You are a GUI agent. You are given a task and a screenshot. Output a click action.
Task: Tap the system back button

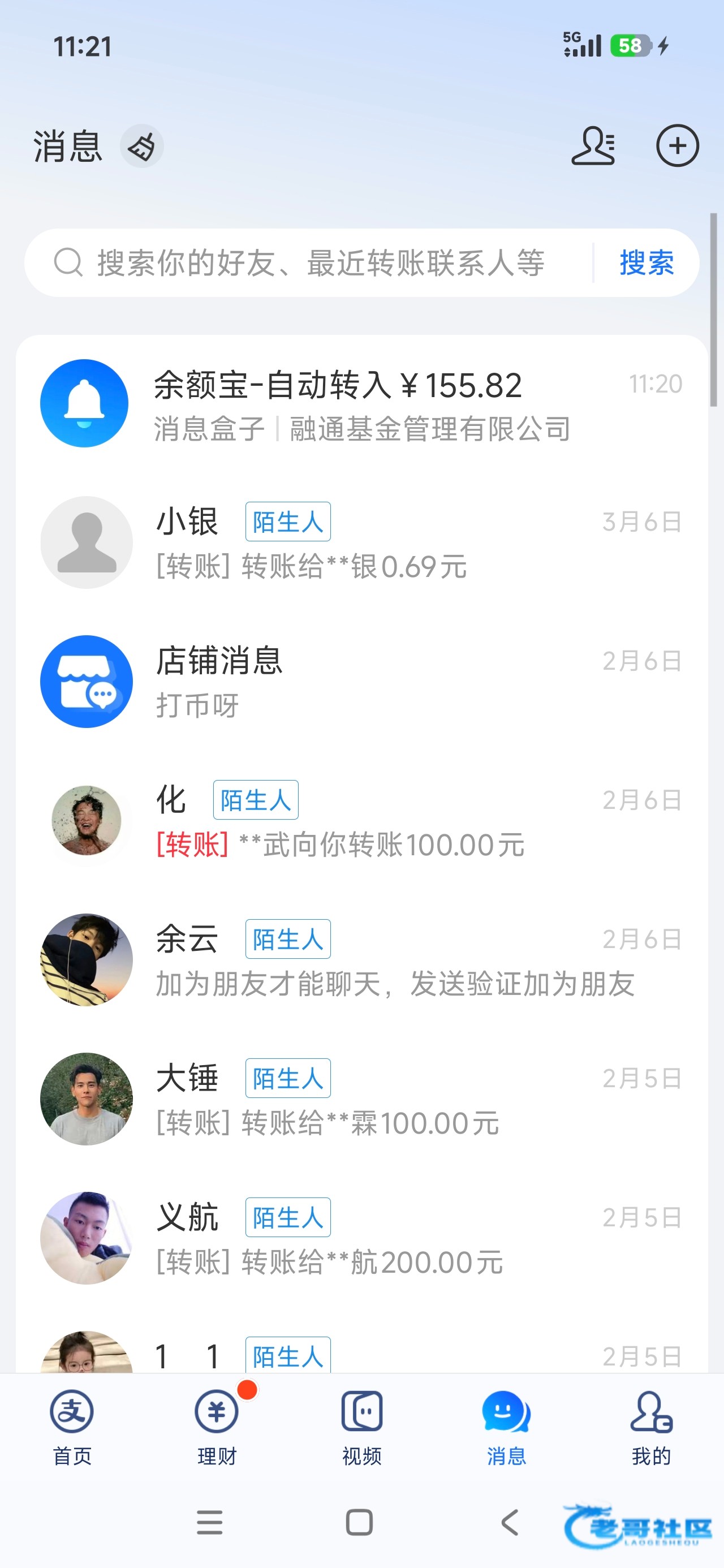[x=510, y=1522]
